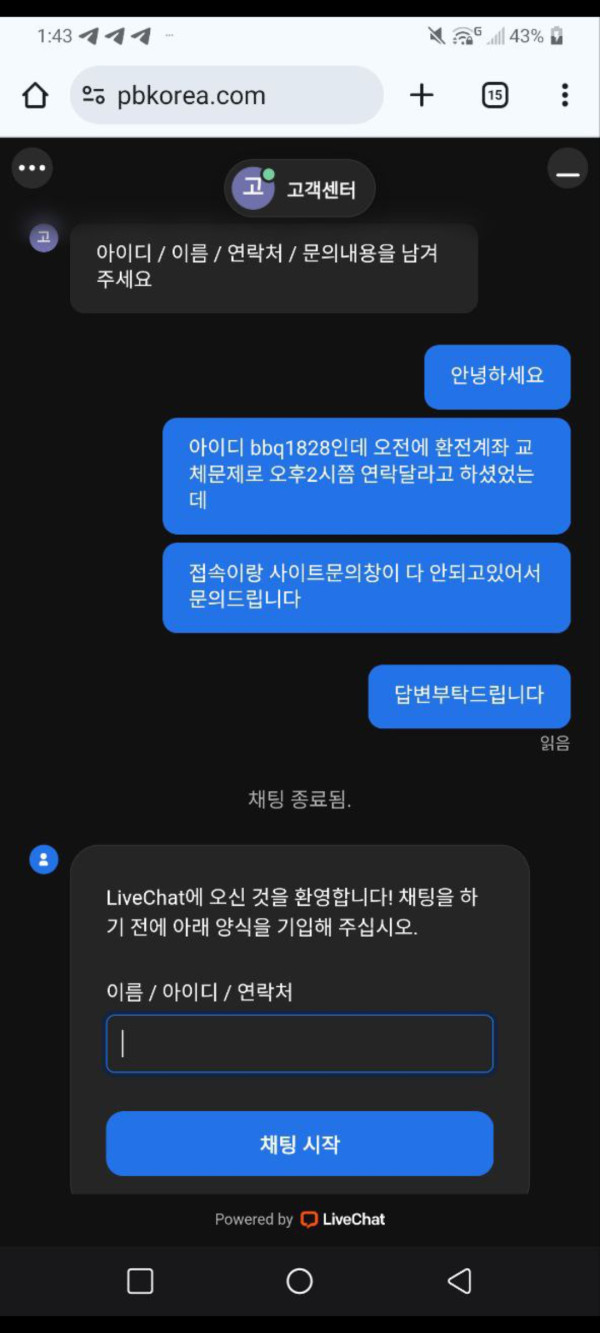Start chat with the 채팅 시작 button
This screenshot has height=1333, width=600.
(x=299, y=1144)
